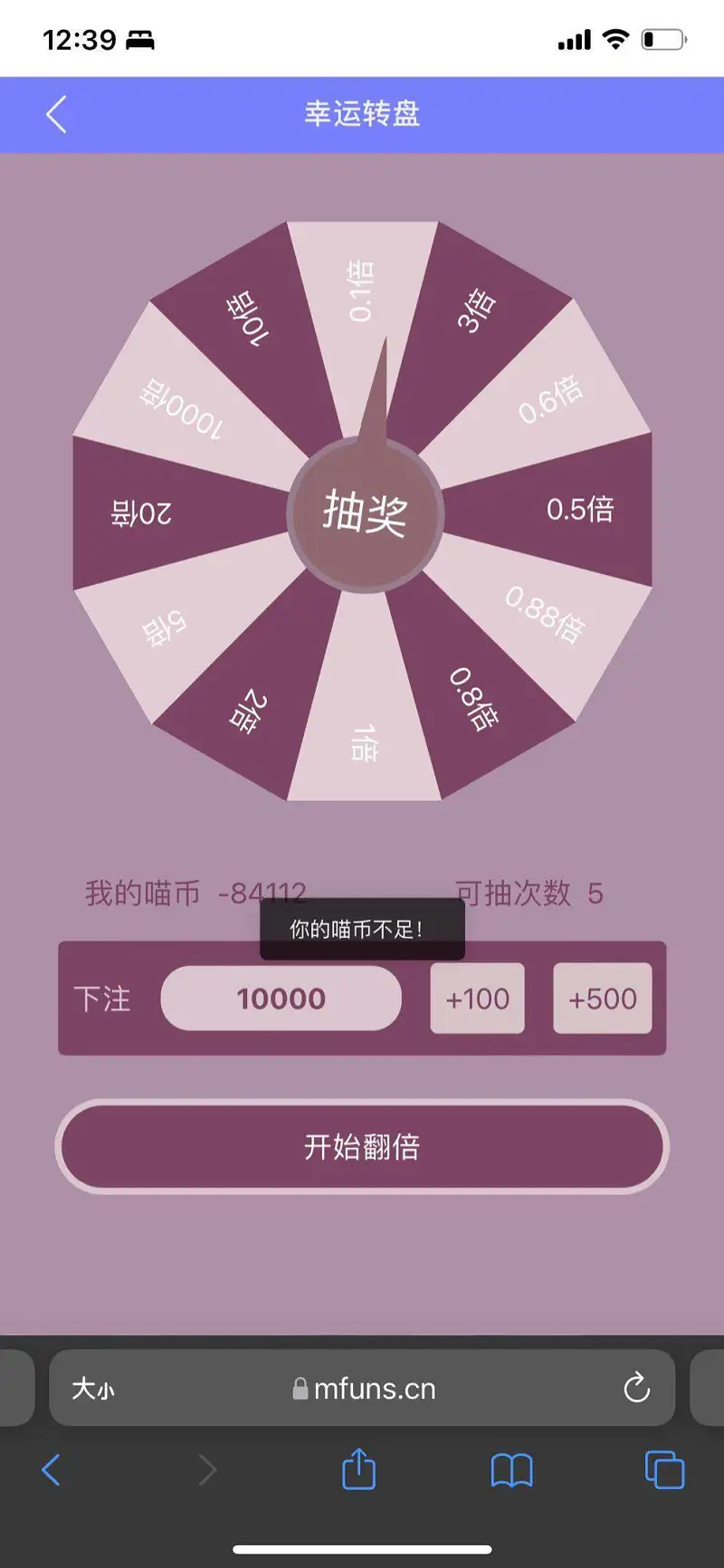
Task: Go back from the 幸运转盘 page
Action: pyautogui.click(x=56, y=114)
